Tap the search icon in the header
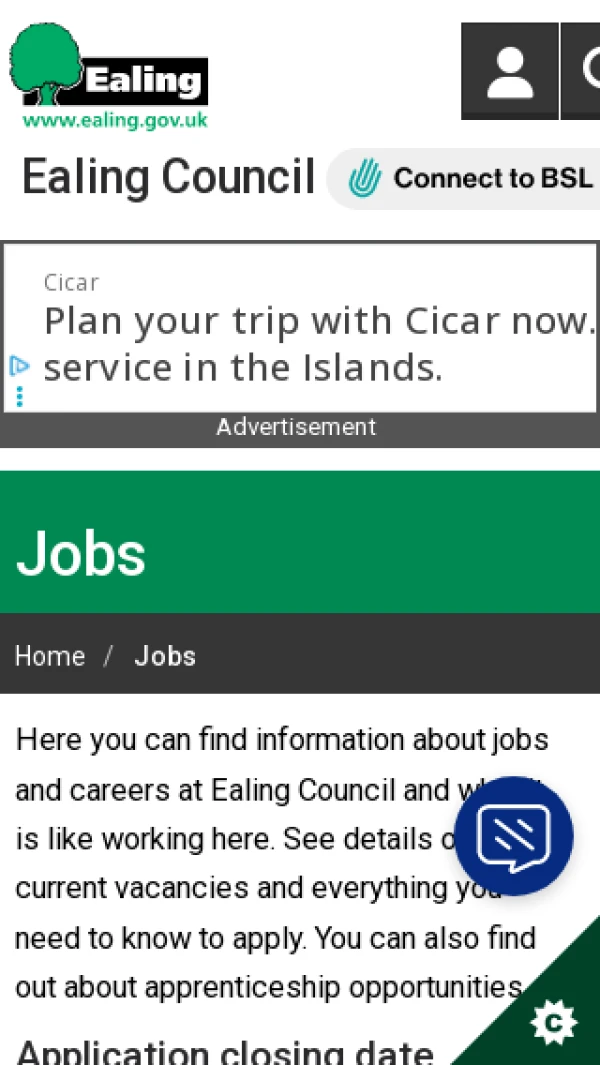This screenshot has width=600, height=1065. [584, 72]
